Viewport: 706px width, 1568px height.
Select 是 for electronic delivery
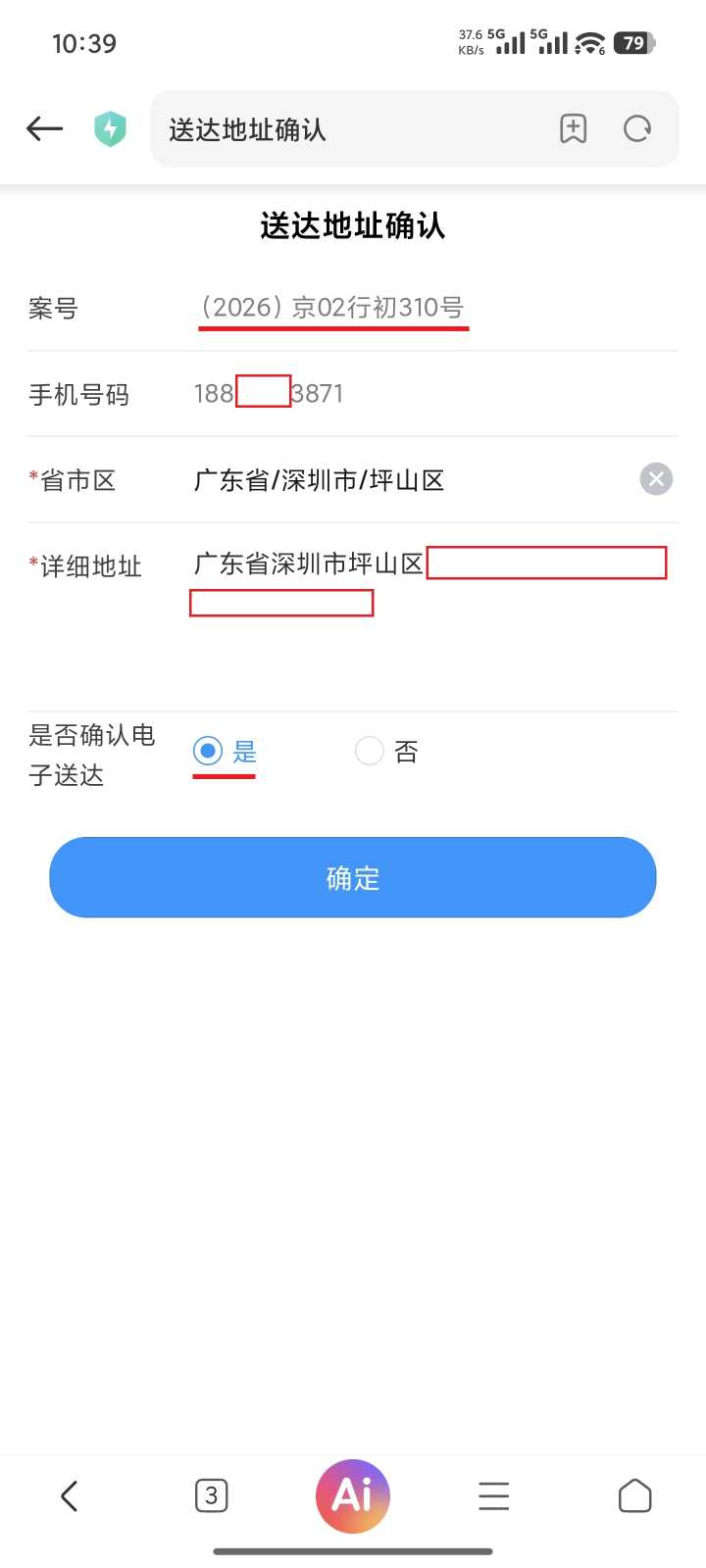(225, 752)
